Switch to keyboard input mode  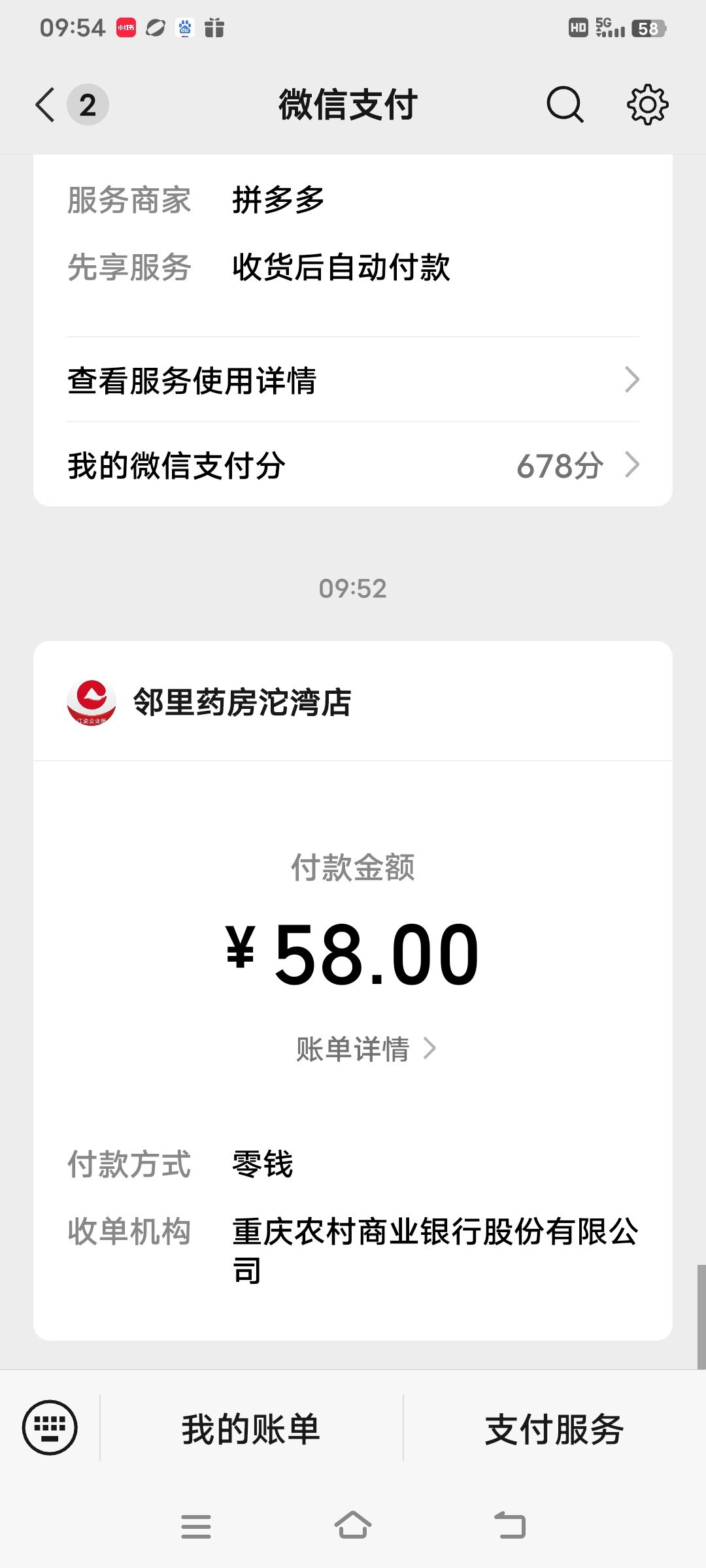(x=50, y=1428)
